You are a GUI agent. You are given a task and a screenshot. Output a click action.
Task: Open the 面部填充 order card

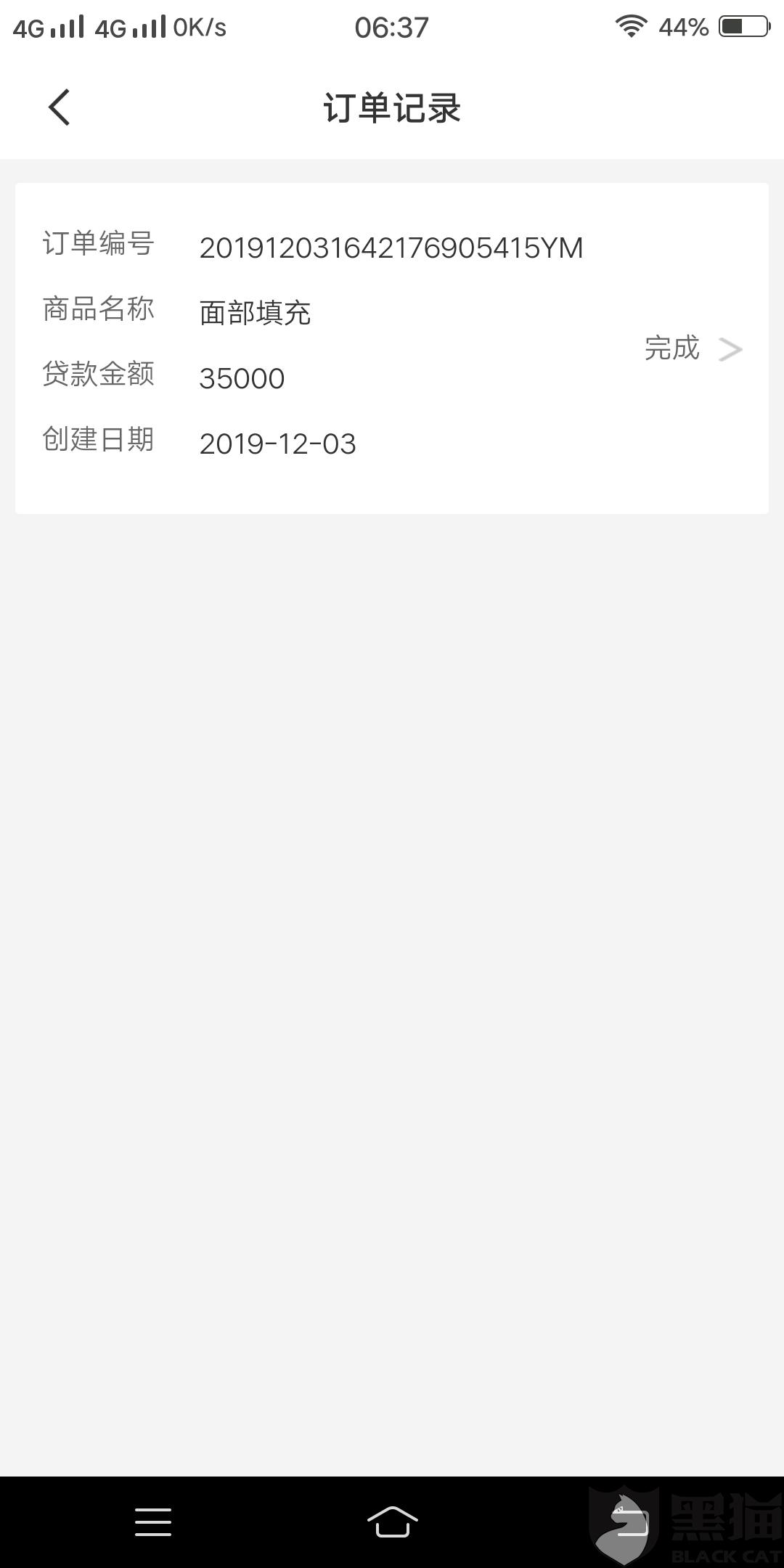tap(392, 348)
